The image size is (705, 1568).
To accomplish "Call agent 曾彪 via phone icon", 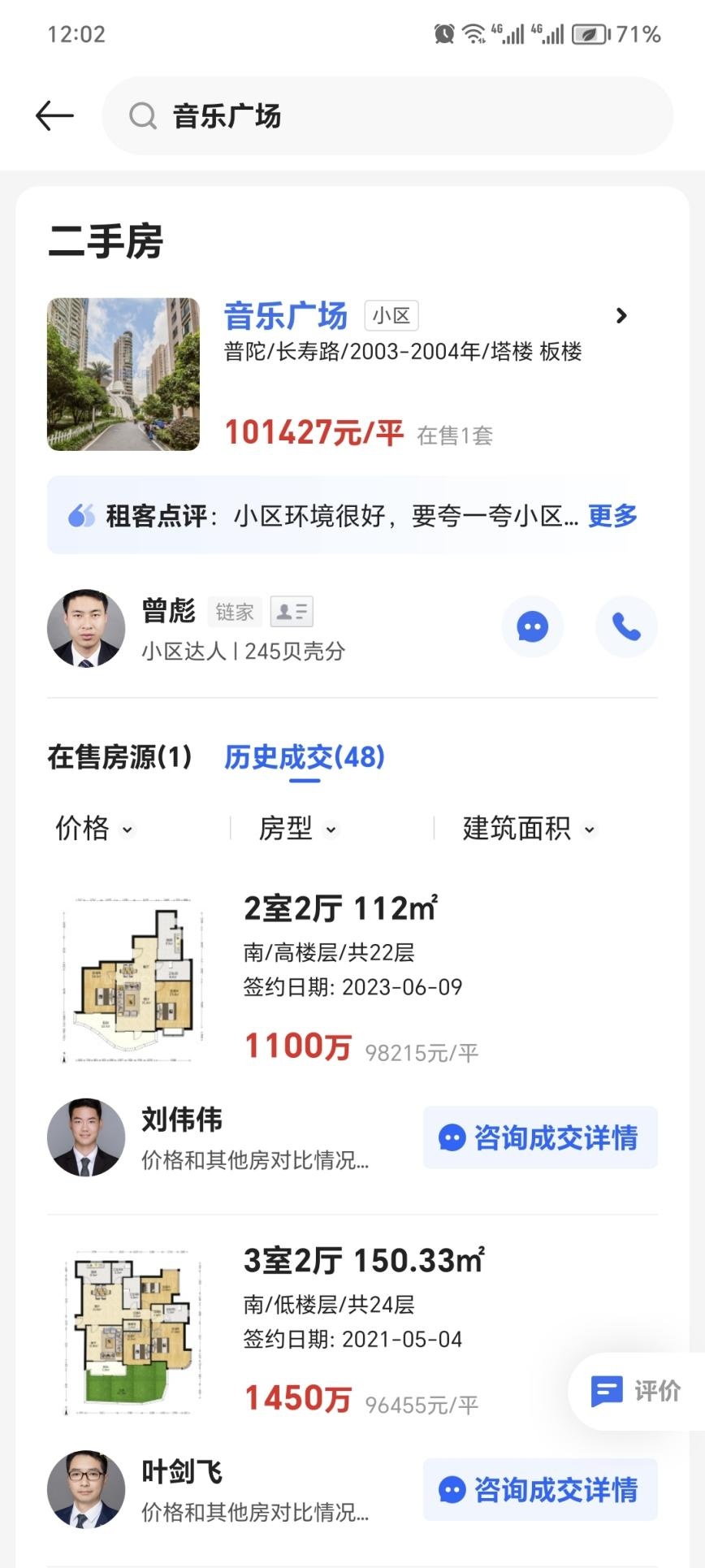I will [626, 626].
